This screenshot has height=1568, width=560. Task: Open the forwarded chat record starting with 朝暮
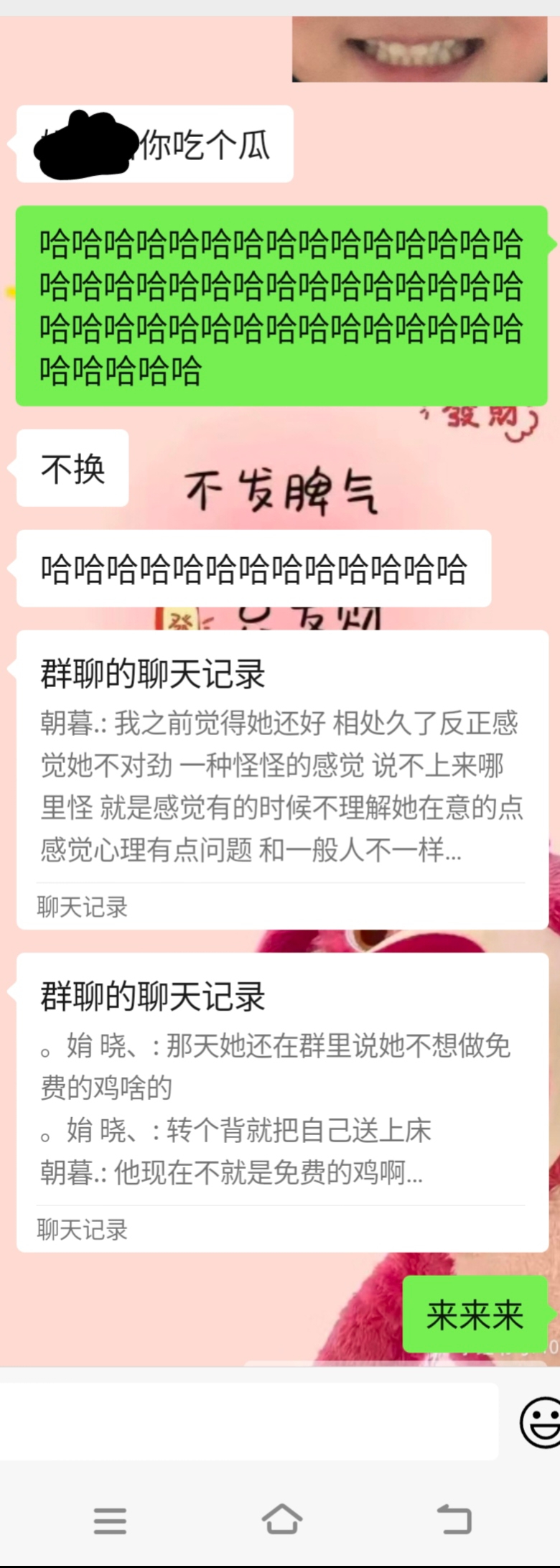tap(282, 780)
